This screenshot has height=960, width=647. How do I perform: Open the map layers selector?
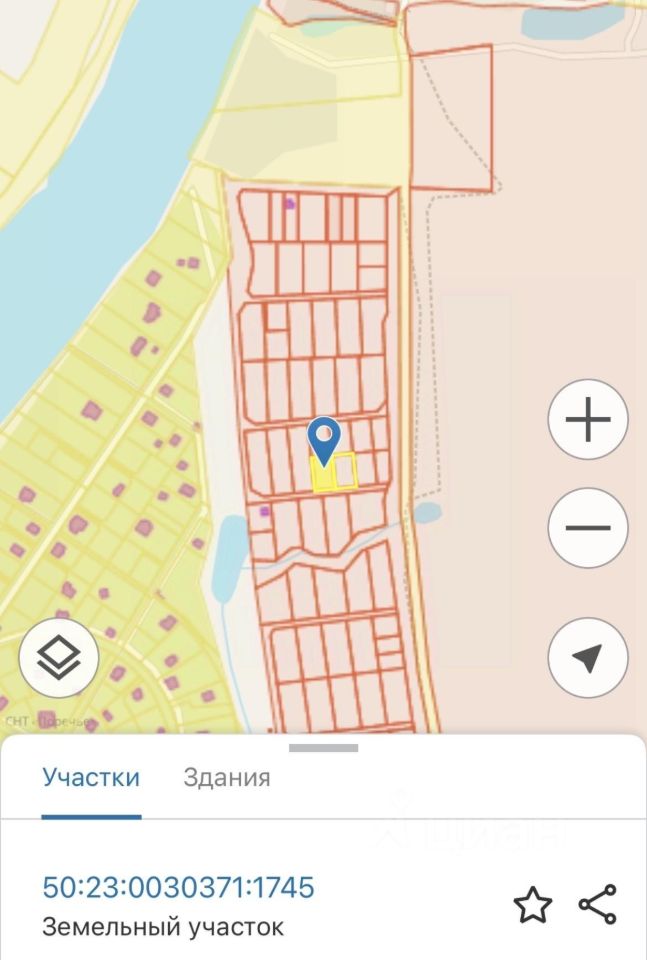point(58,658)
